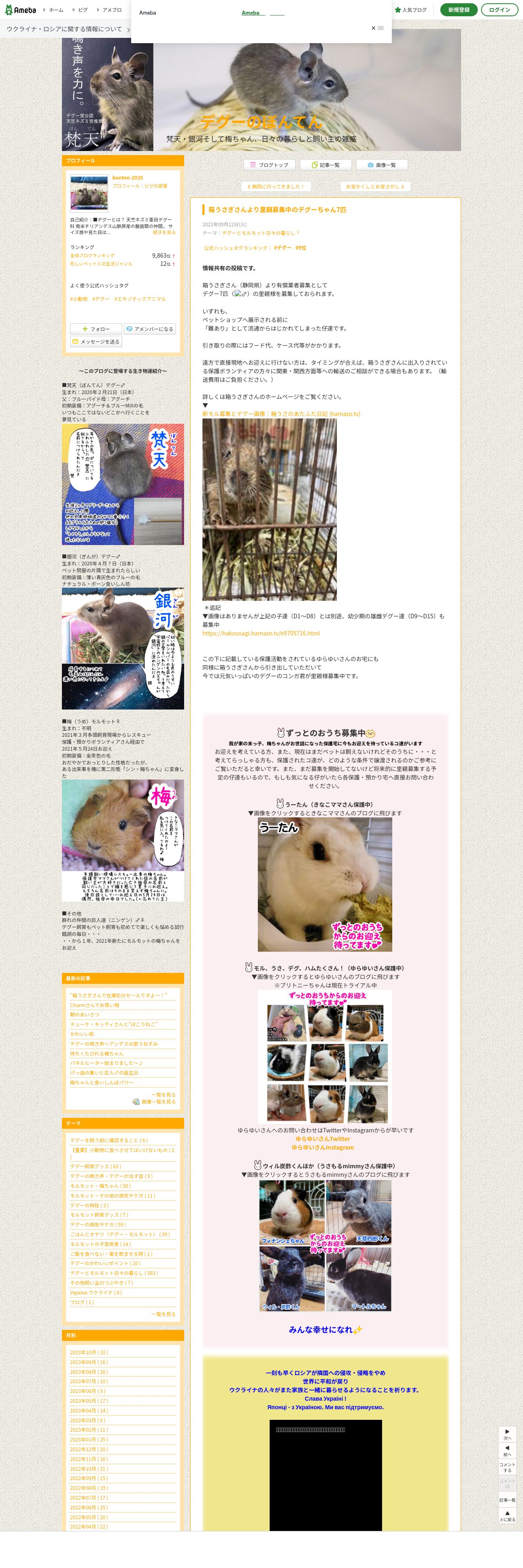
Task: Close the Ameba popup banner
Action: click(x=377, y=28)
